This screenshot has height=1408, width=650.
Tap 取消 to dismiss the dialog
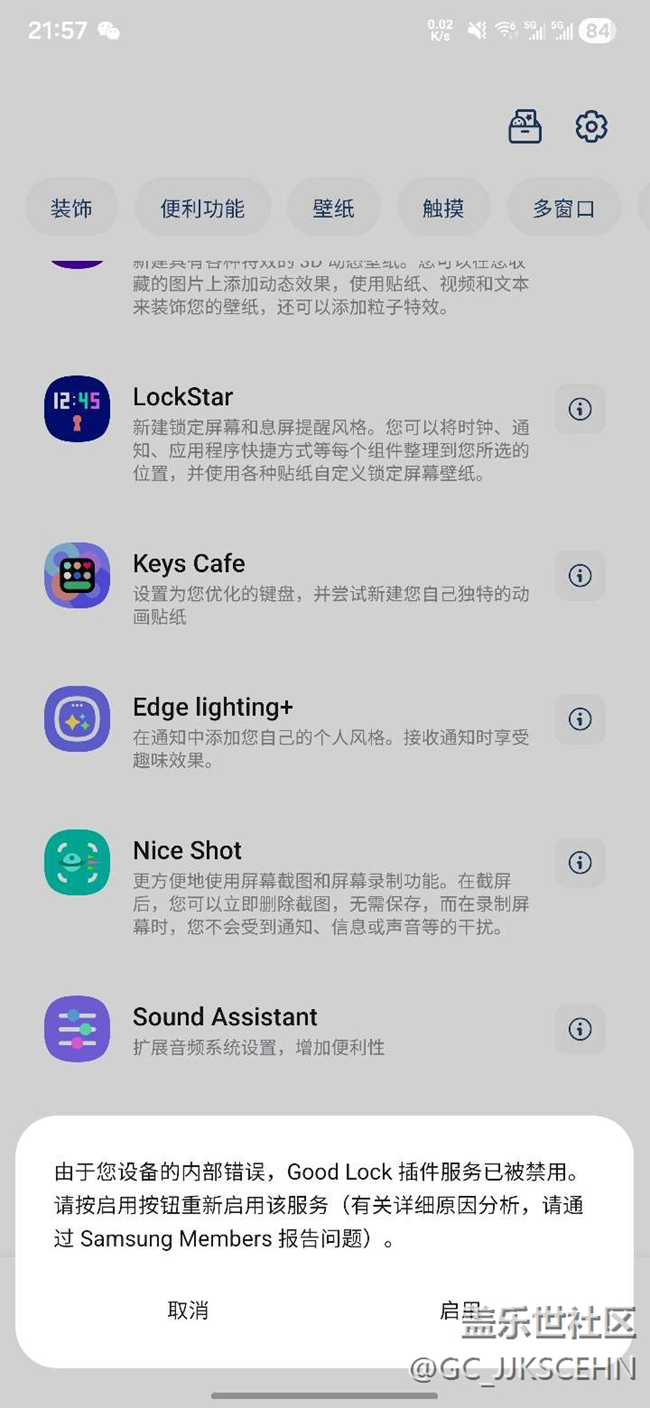188,1310
